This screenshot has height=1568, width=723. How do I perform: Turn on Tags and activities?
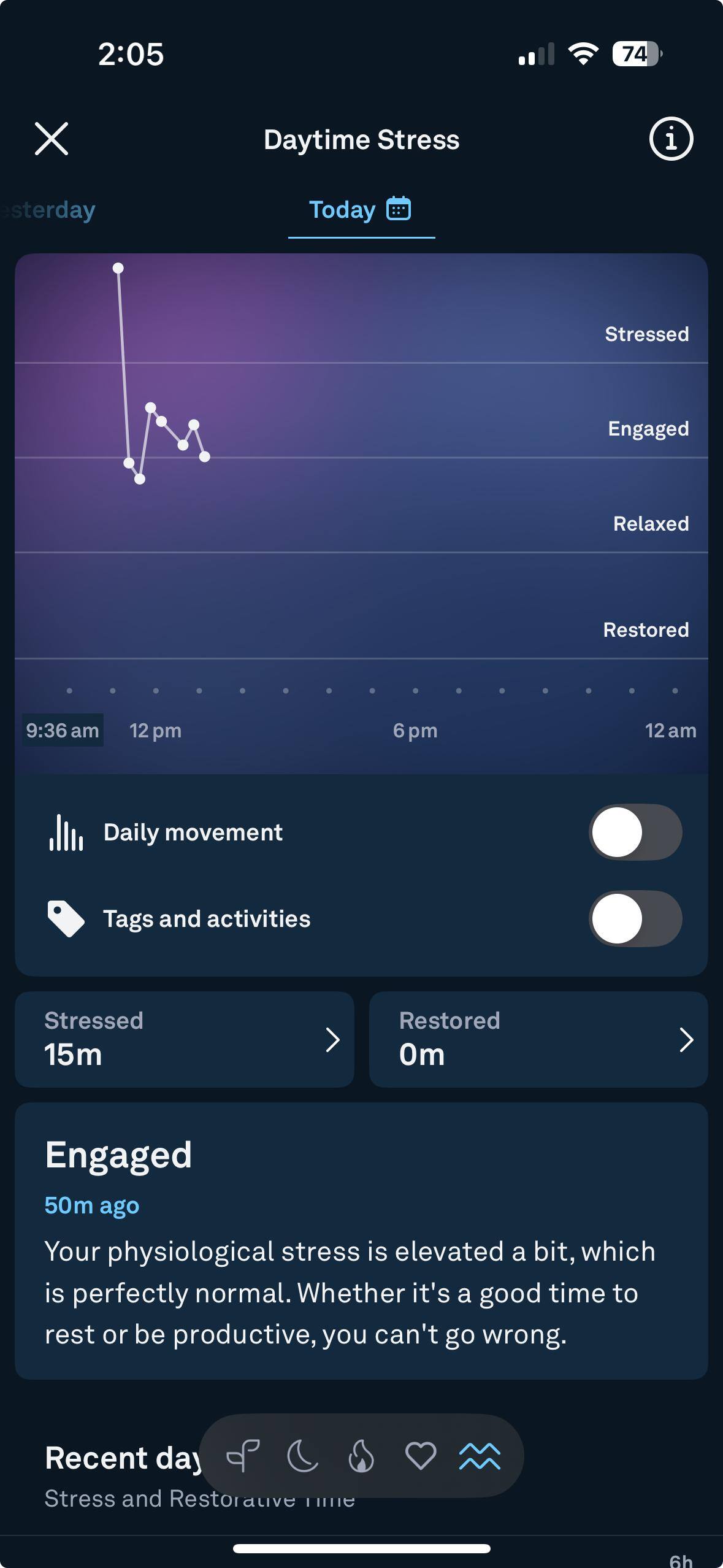pos(635,918)
